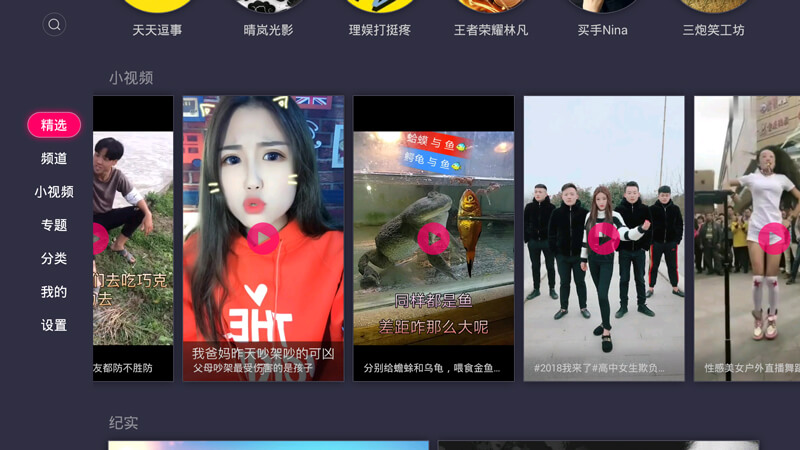Open the search icon

click(55, 24)
